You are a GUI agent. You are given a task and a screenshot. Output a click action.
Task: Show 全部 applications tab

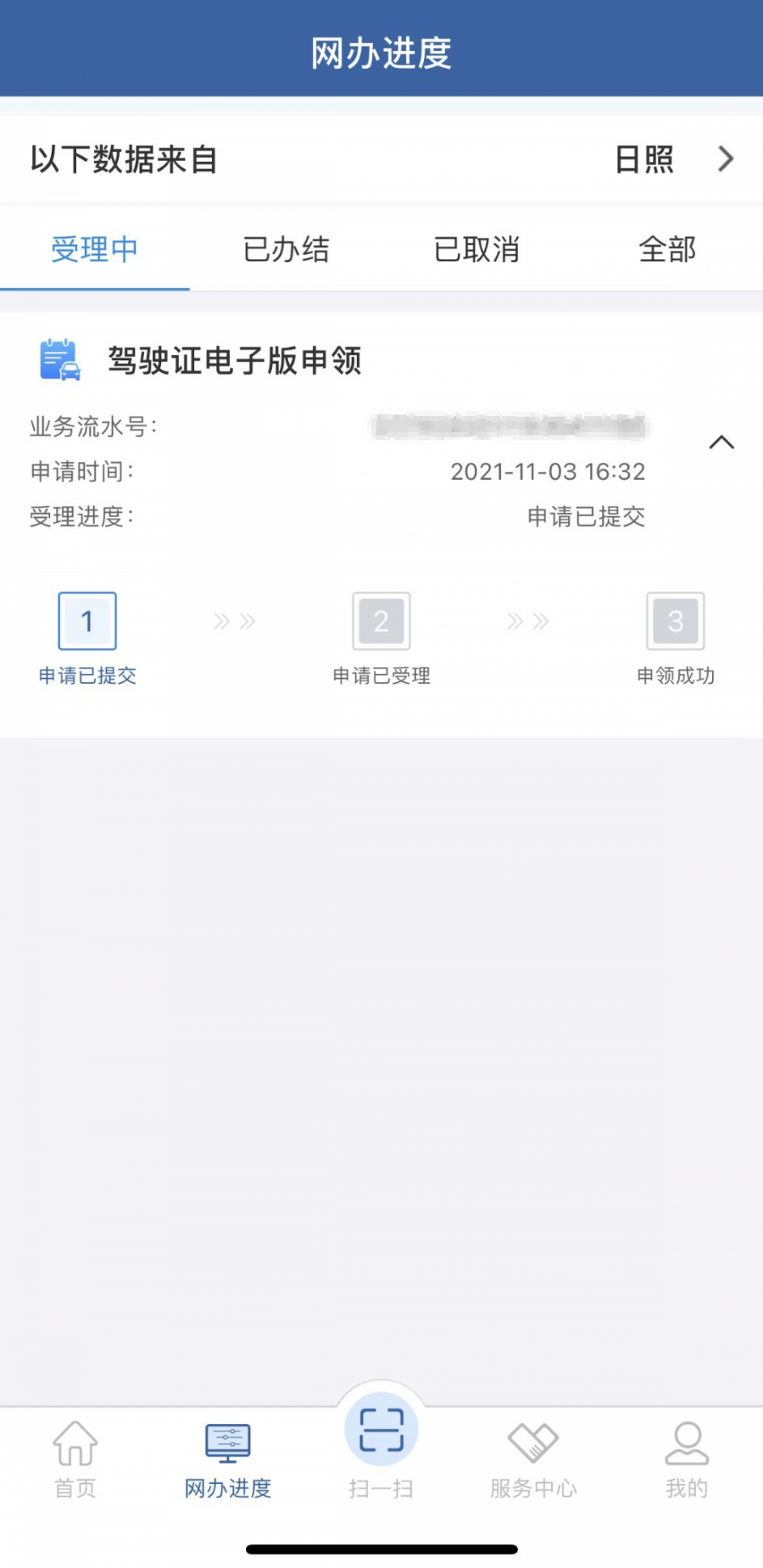667,249
